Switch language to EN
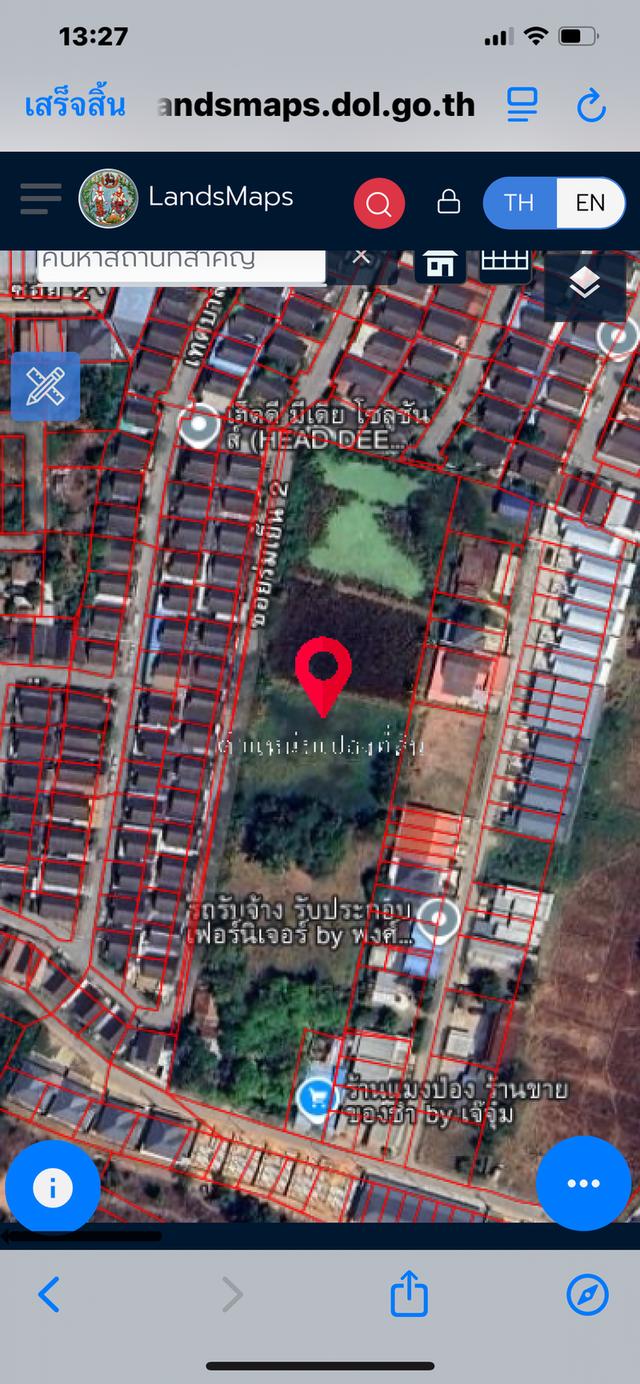Viewport: 640px width, 1384px height. click(x=590, y=203)
